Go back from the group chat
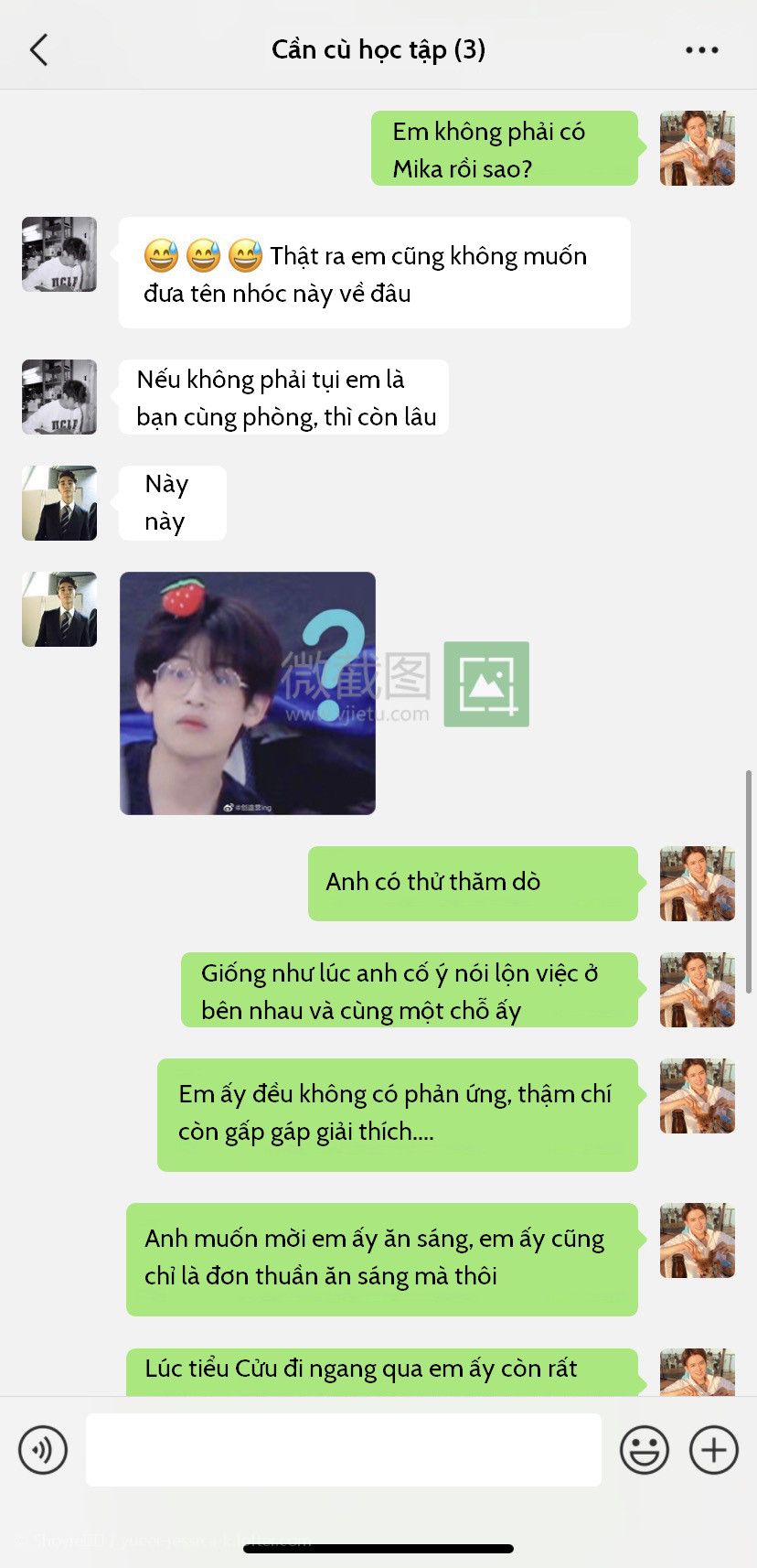 [38, 50]
